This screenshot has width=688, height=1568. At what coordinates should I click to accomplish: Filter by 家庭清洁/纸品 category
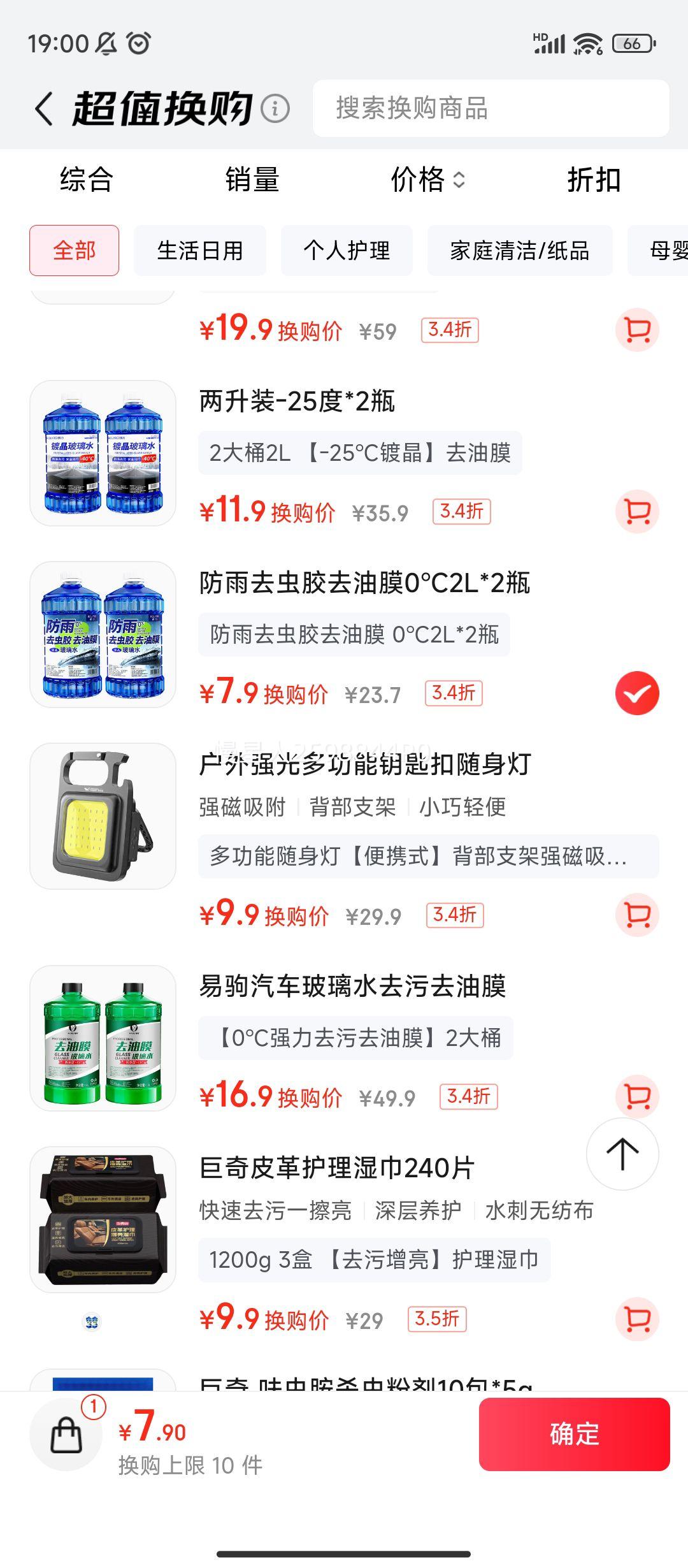point(519,250)
